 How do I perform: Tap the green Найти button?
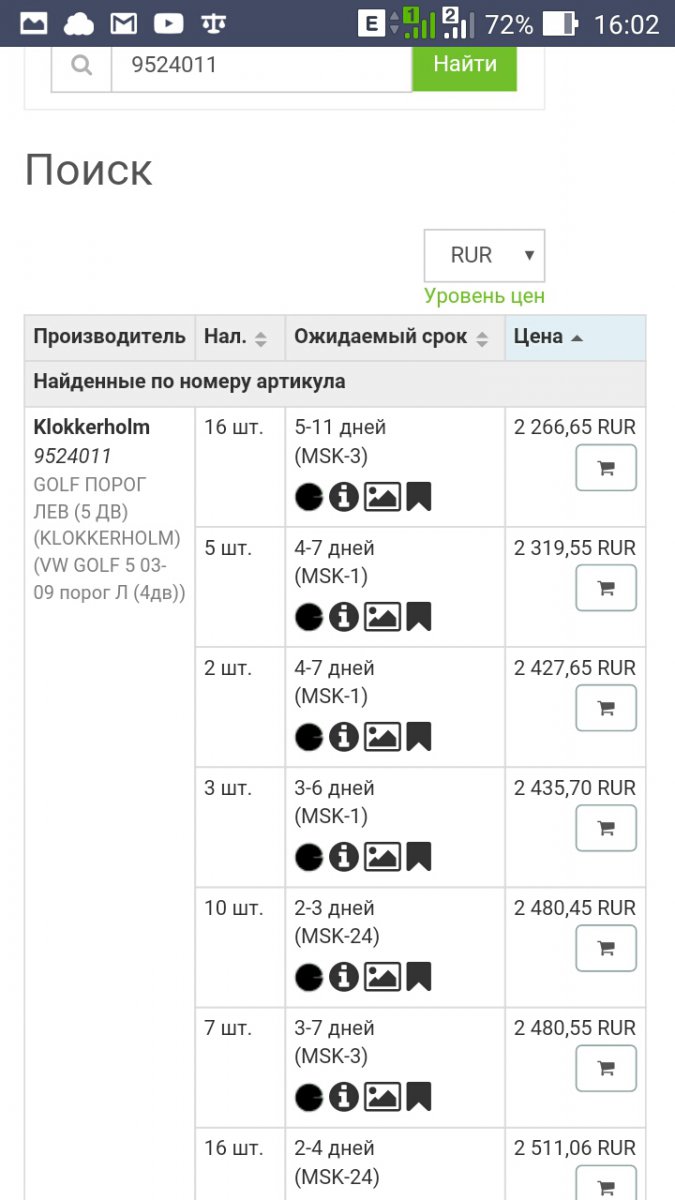tap(465, 65)
